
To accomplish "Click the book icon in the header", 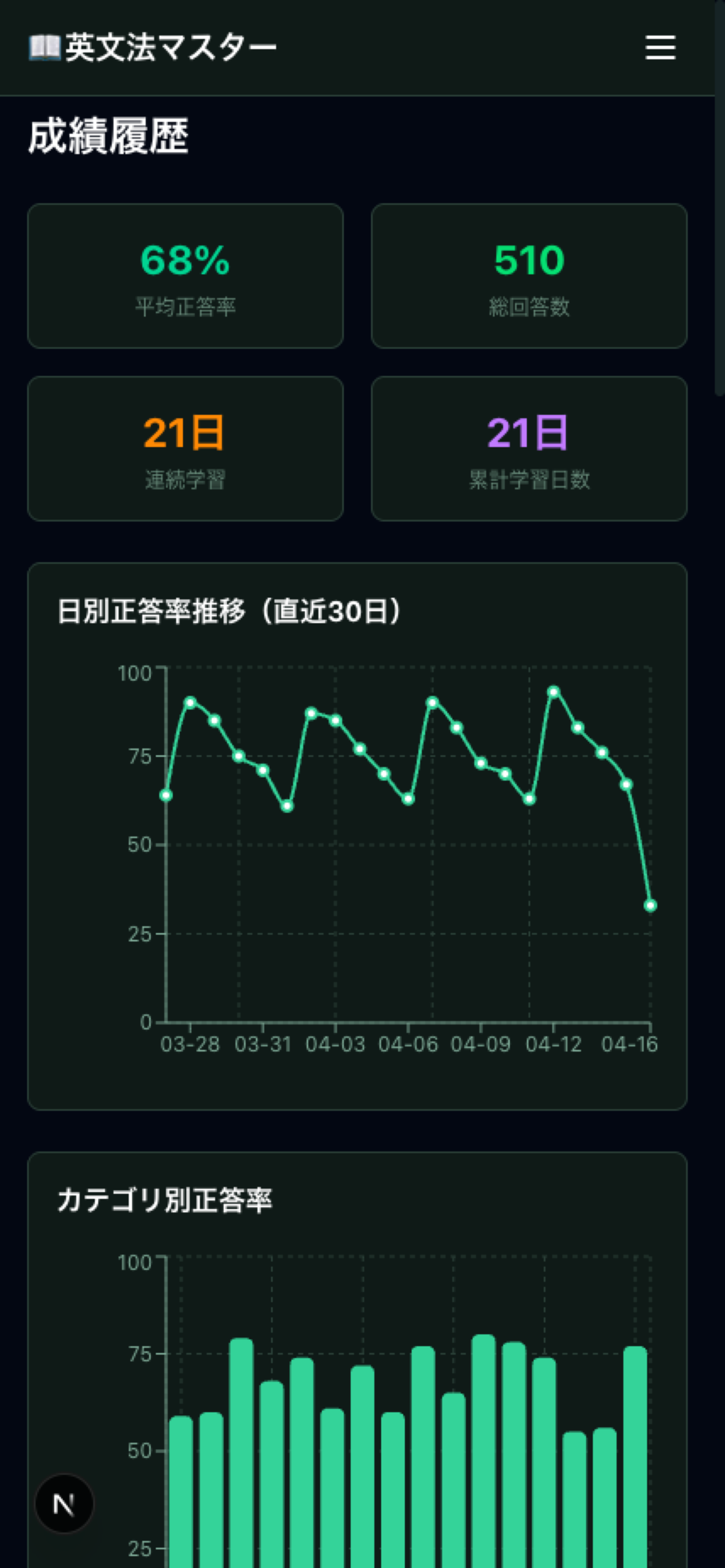I will coord(45,46).
